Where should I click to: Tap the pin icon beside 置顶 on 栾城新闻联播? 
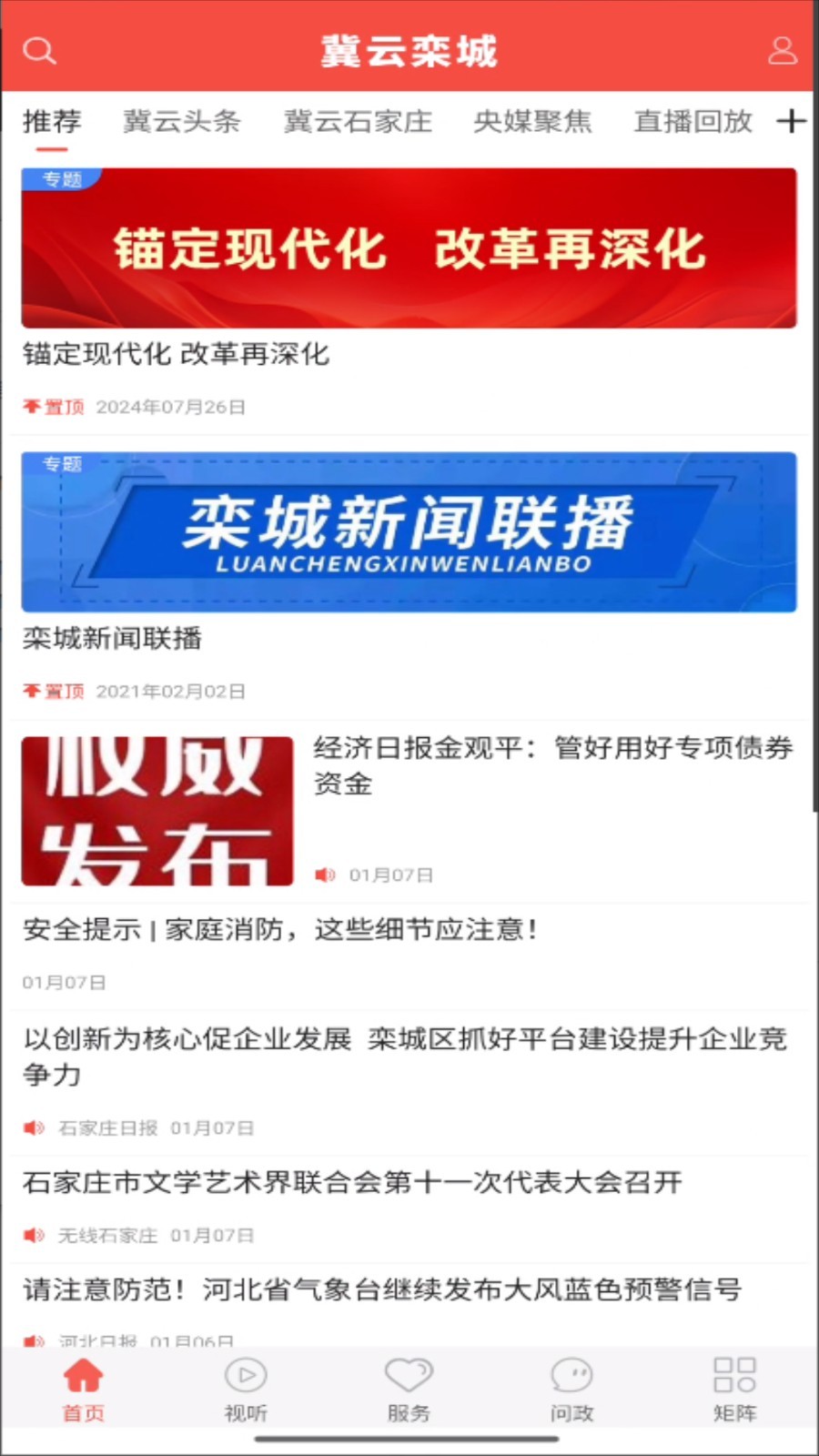coord(34,692)
